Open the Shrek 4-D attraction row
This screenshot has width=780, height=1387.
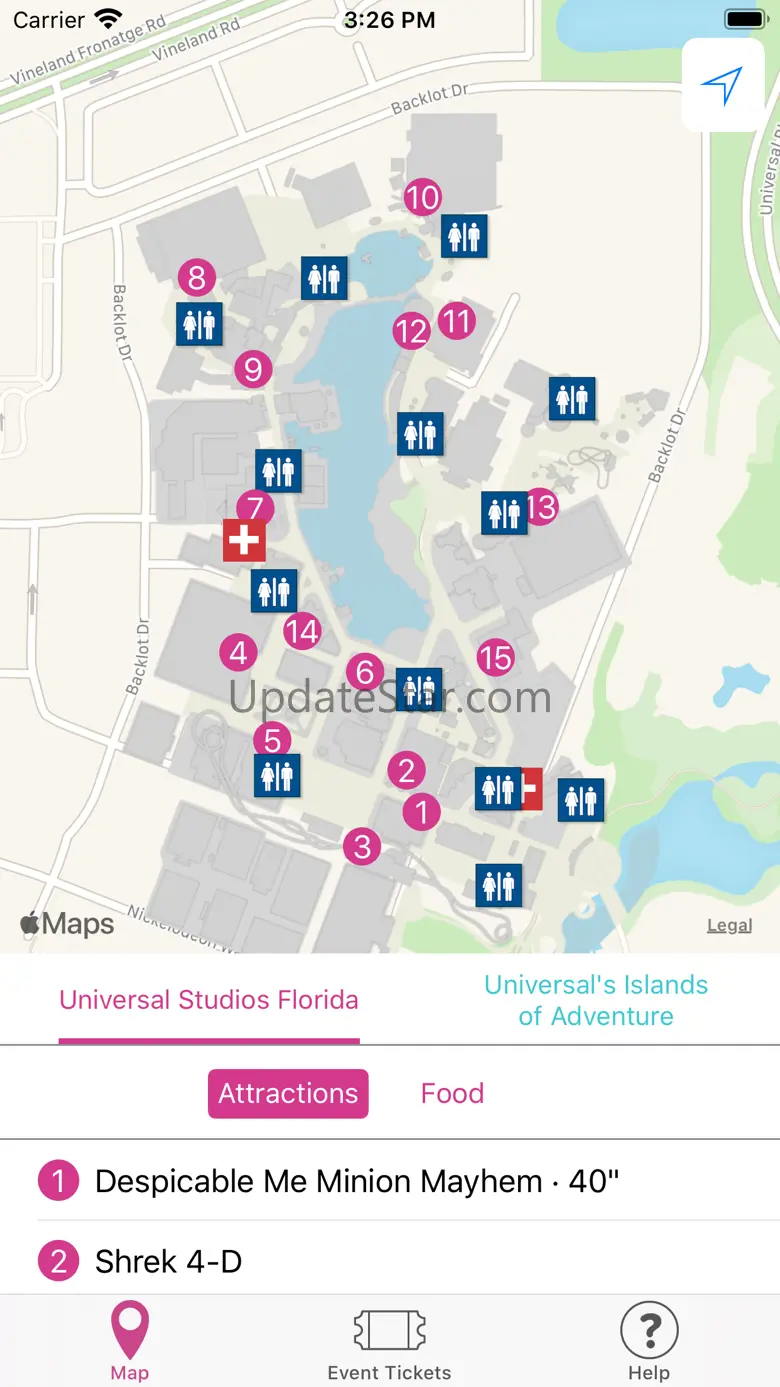(x=168, y=1261)
